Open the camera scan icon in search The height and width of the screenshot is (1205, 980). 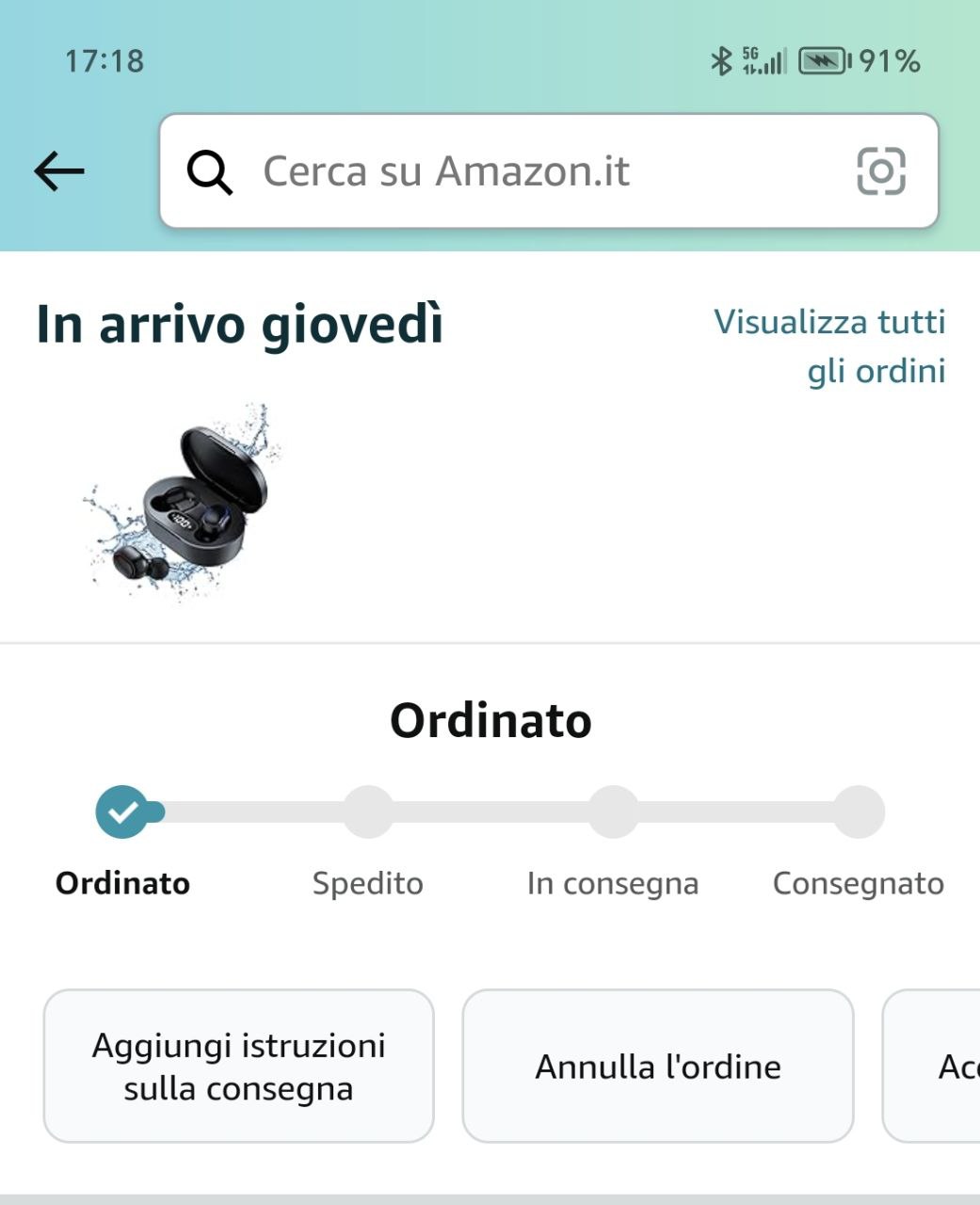pyautogui.click(x=880, y=171)
